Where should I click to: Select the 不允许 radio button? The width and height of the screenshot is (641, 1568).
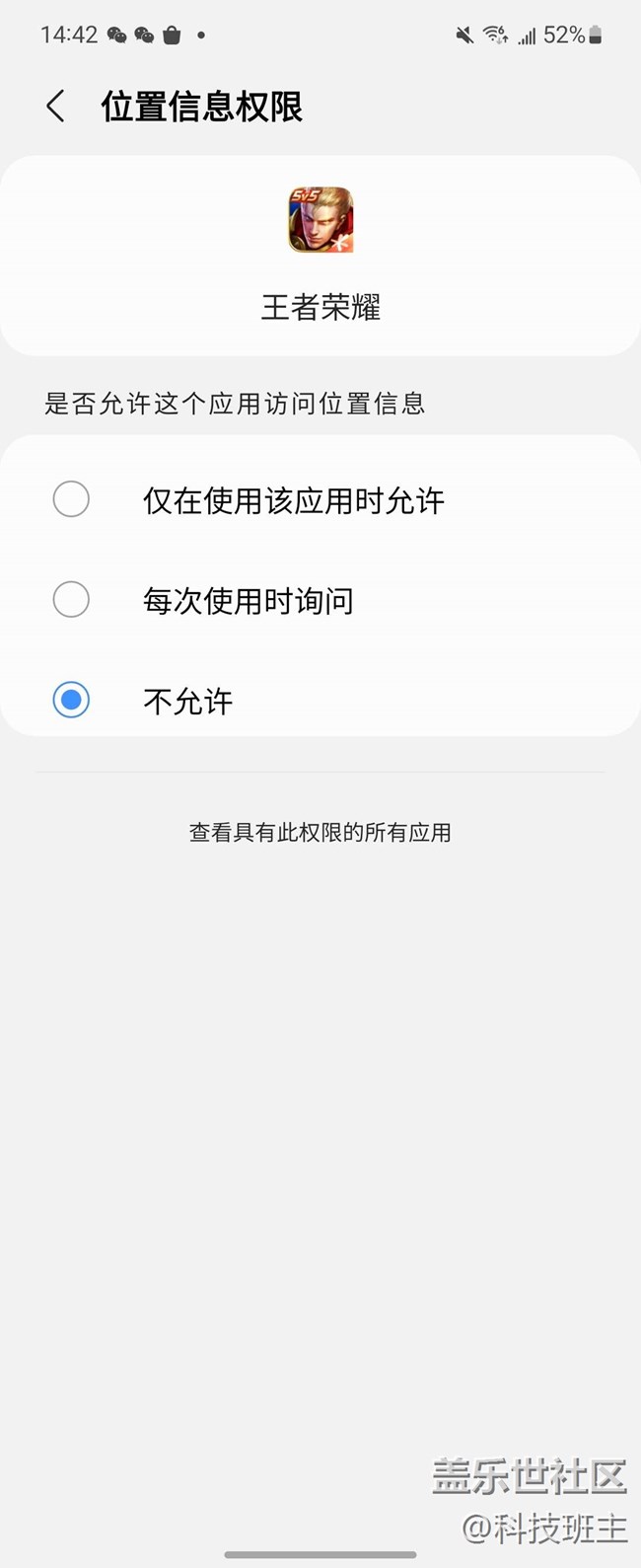[x=71, y=701]
